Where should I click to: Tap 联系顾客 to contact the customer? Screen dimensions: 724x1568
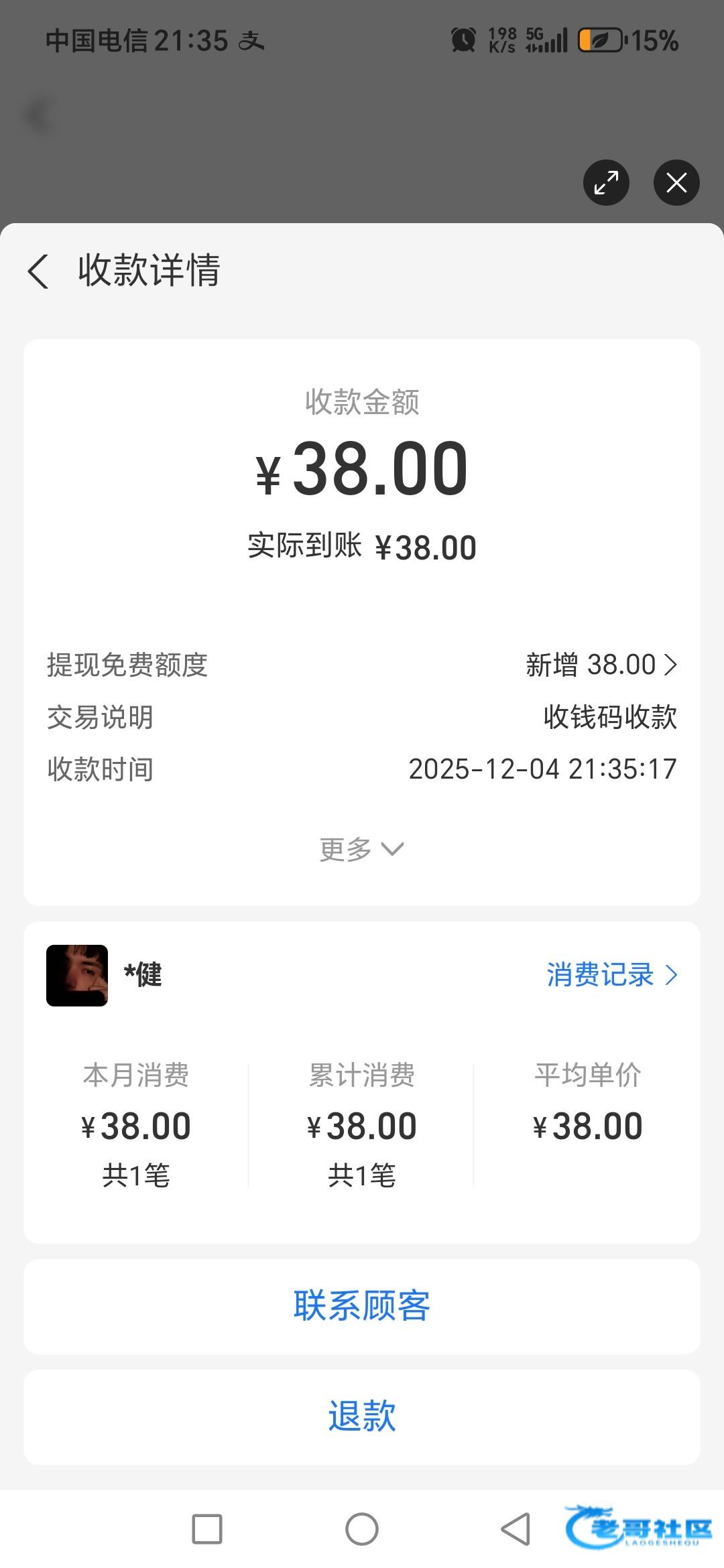[362, 1306]
